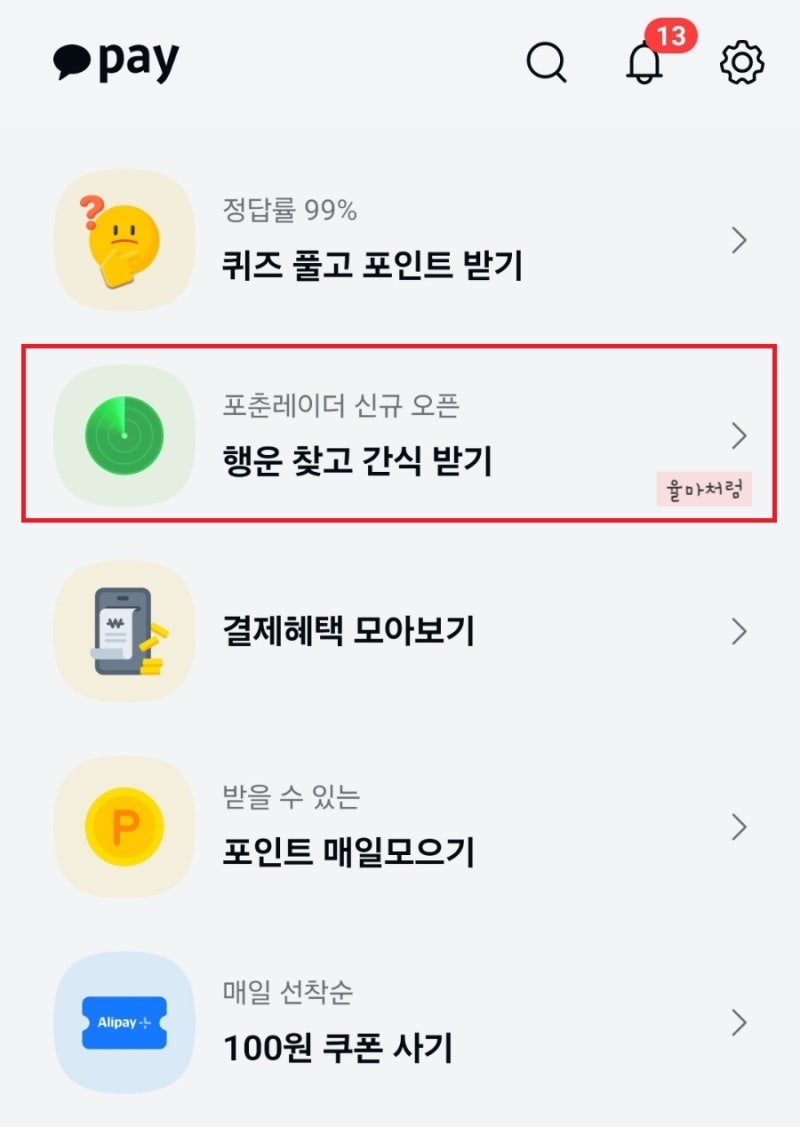Image resolution: width=800 pixels, height=1127 pixels.
Task: Tap the yellow P point coin icon
Action: point(122,827)
